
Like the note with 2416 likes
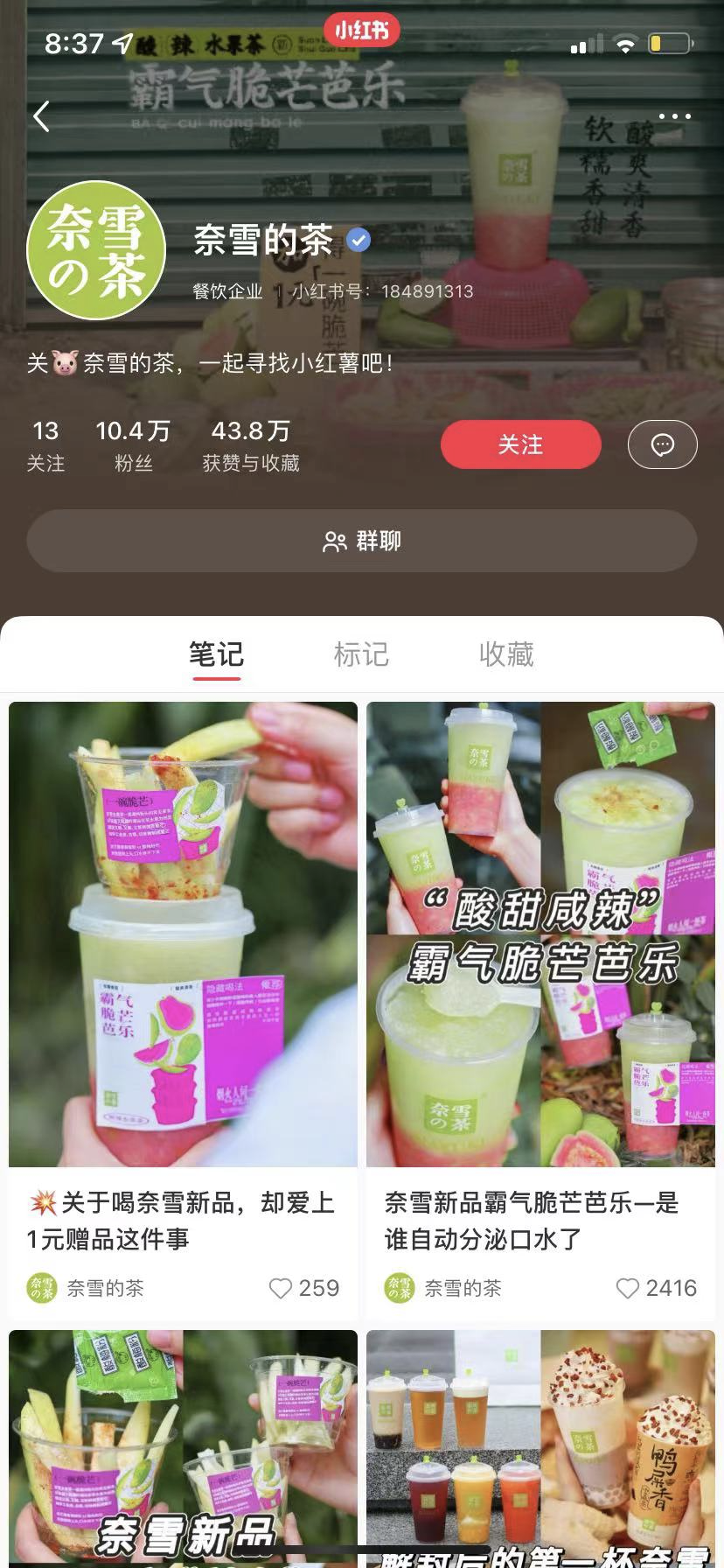[x=627, y=1288]
